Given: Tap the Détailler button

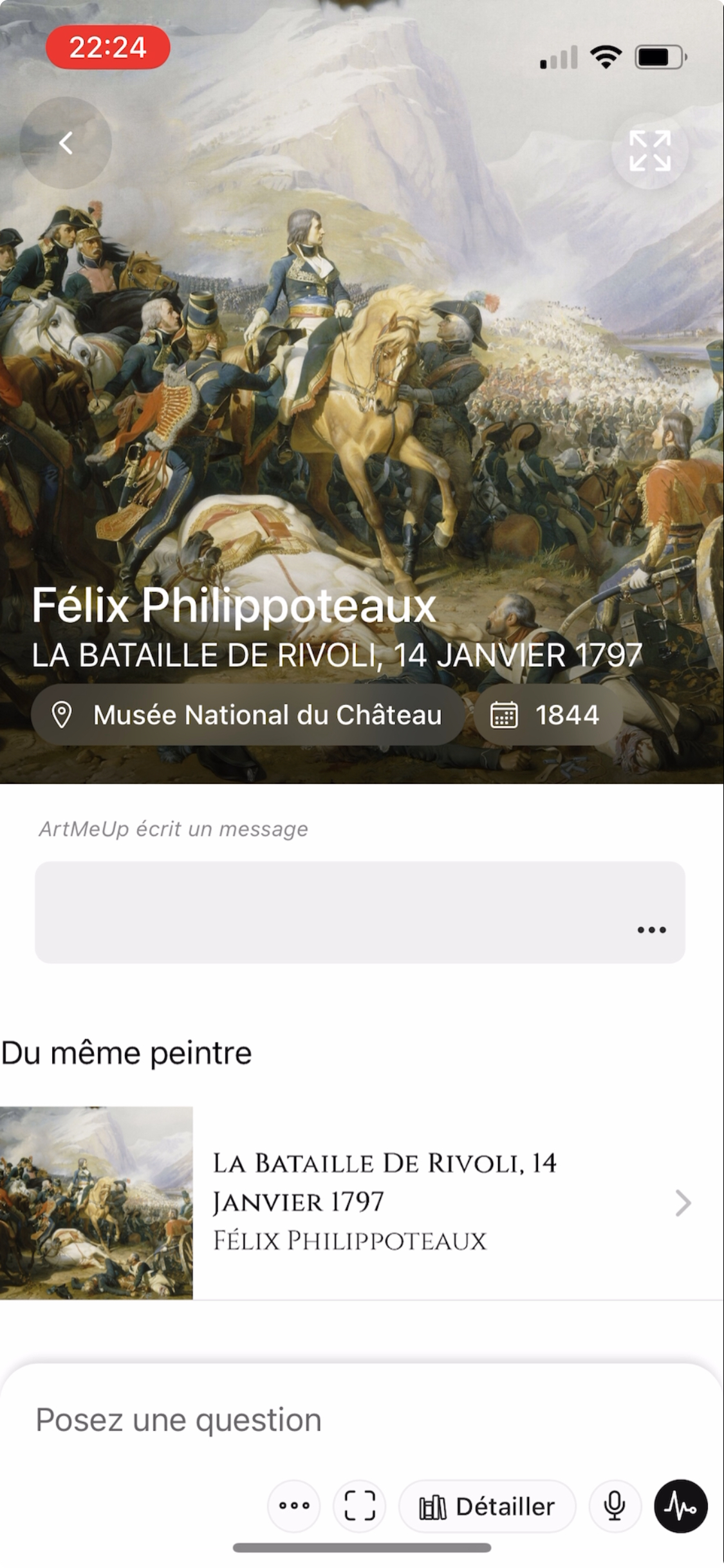Looking at the screenshot, I should pos(487,1506).
